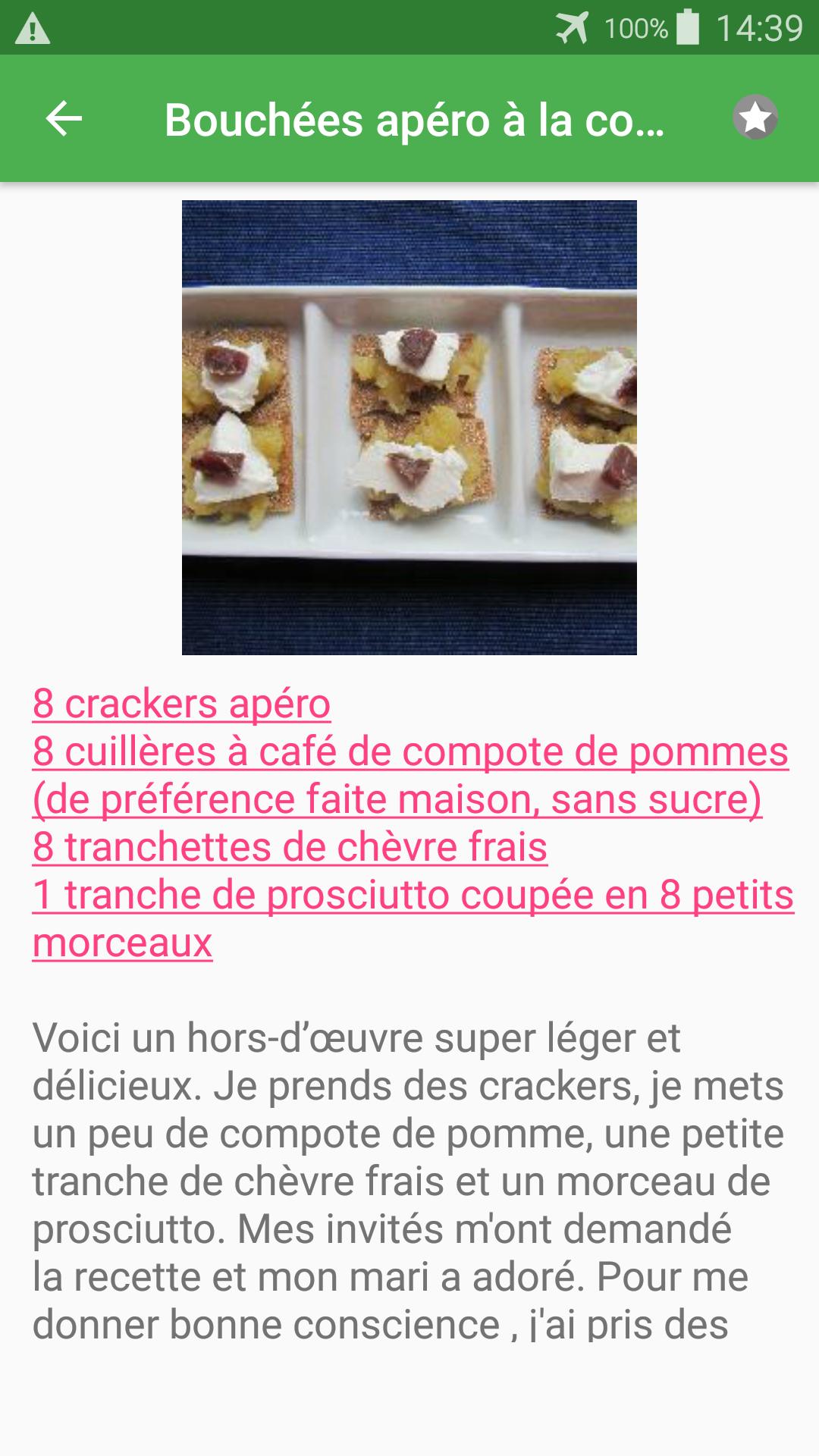
Task: Open the compote de pommes ingredient link
Action: coord(409,775)
